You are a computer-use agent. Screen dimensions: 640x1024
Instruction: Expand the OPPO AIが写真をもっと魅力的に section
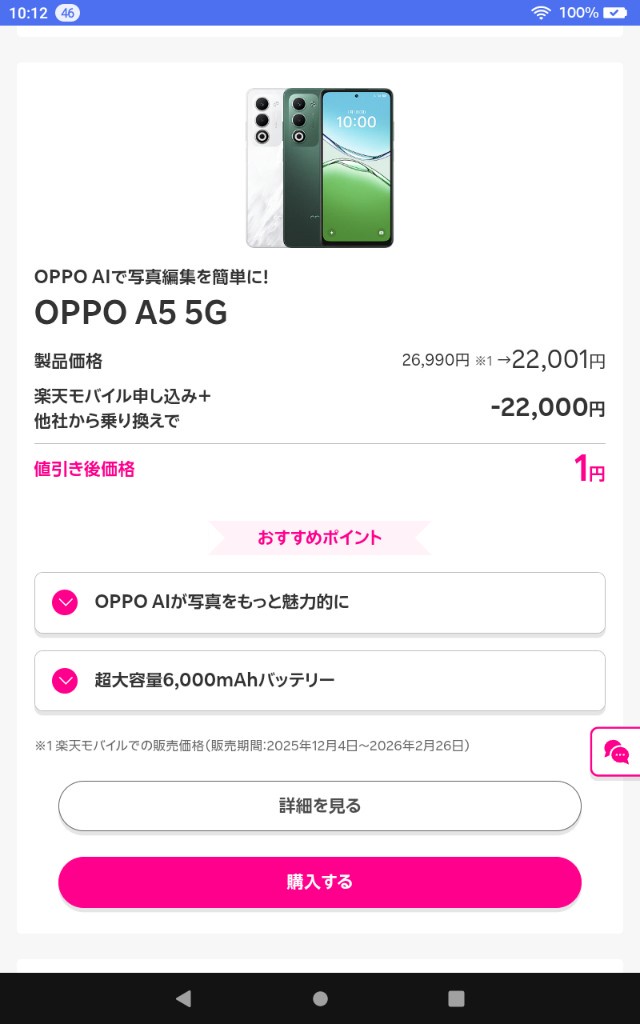point(319,602)
